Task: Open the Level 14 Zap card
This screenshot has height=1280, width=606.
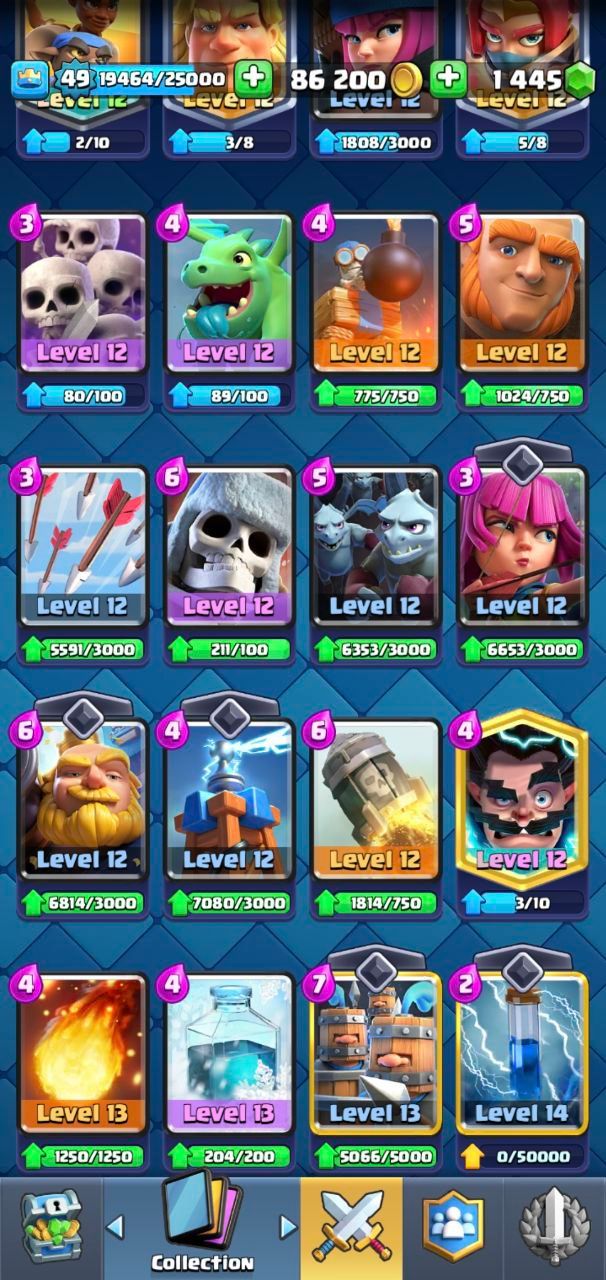Action: tap(521, 1053)
